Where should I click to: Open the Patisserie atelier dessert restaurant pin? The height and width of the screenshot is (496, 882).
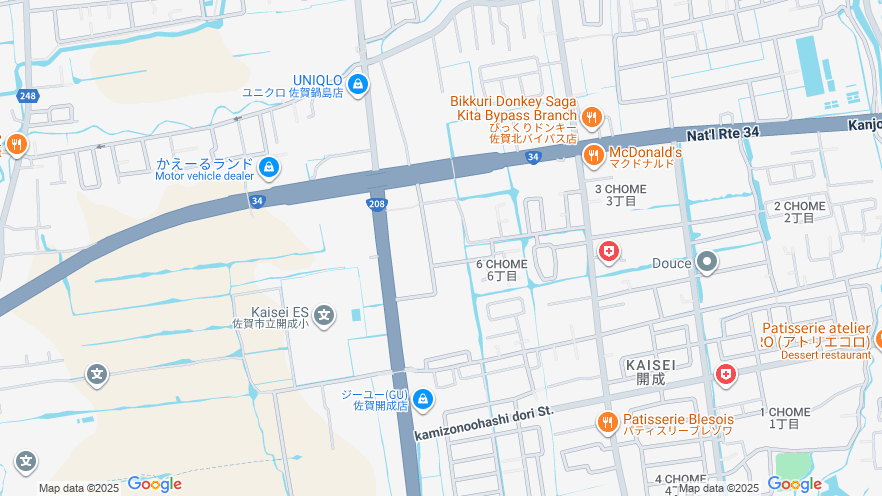(x=876, y=340)
